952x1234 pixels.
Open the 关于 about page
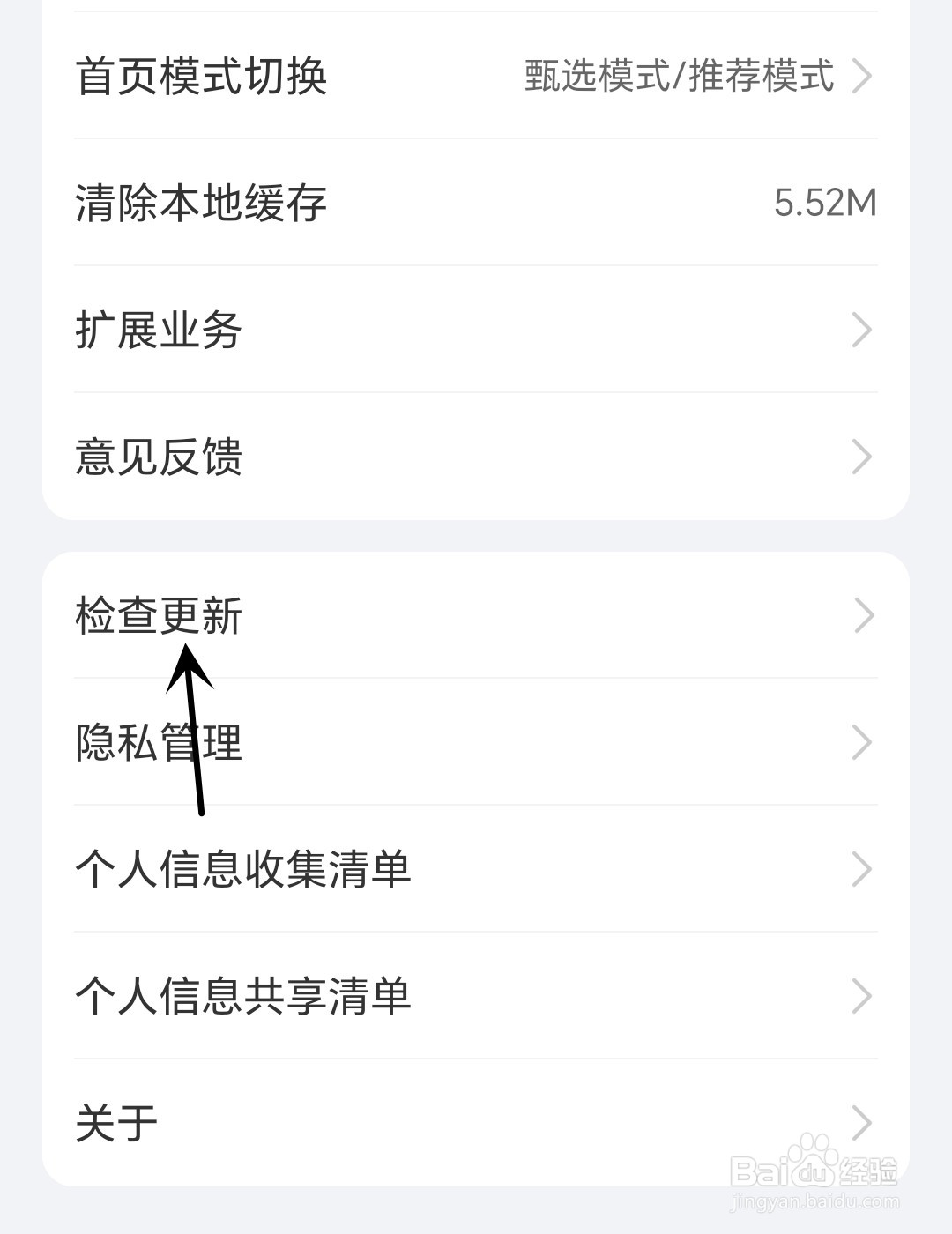115,1121
